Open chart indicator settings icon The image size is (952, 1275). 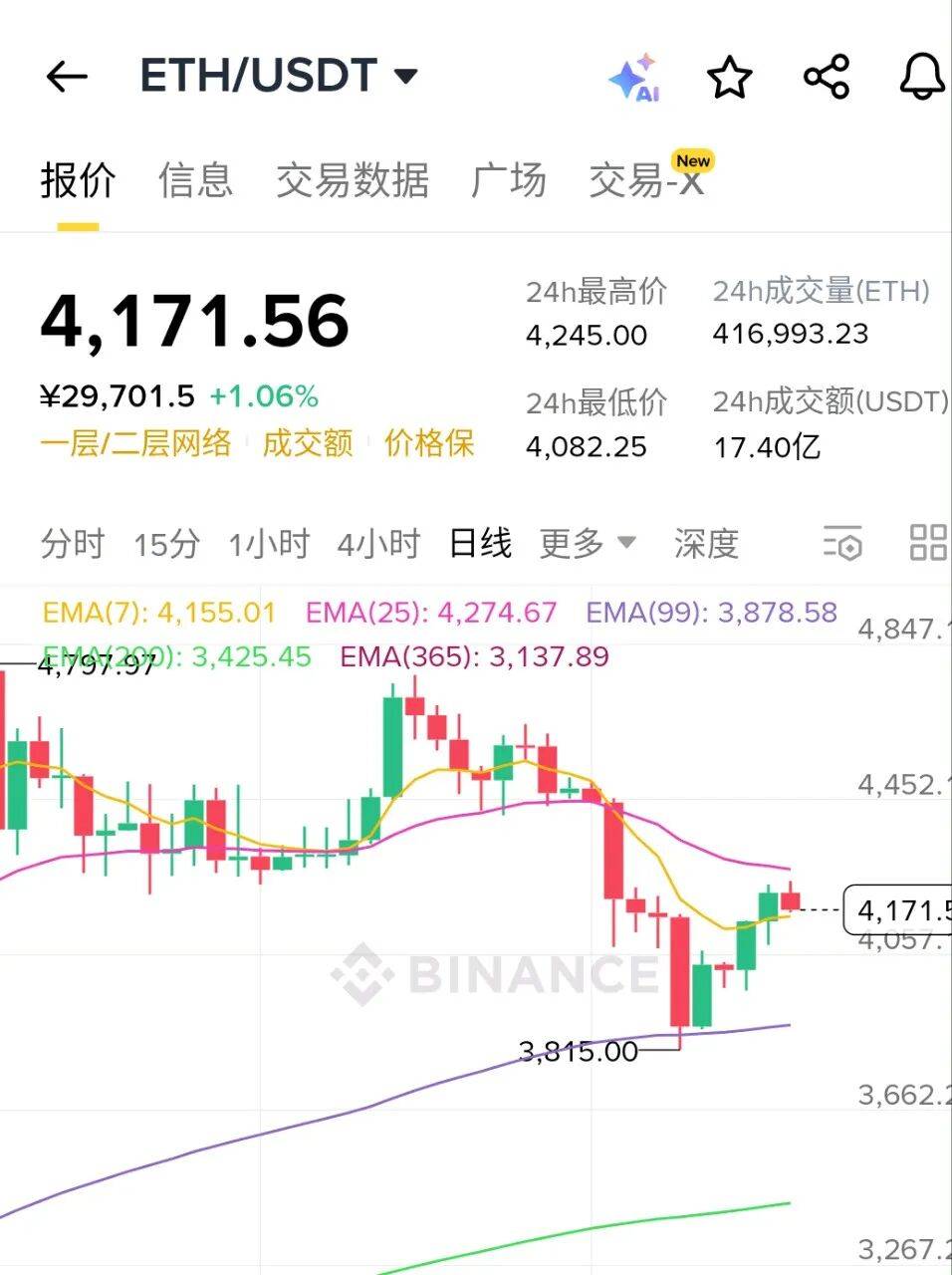pos(842,544)
